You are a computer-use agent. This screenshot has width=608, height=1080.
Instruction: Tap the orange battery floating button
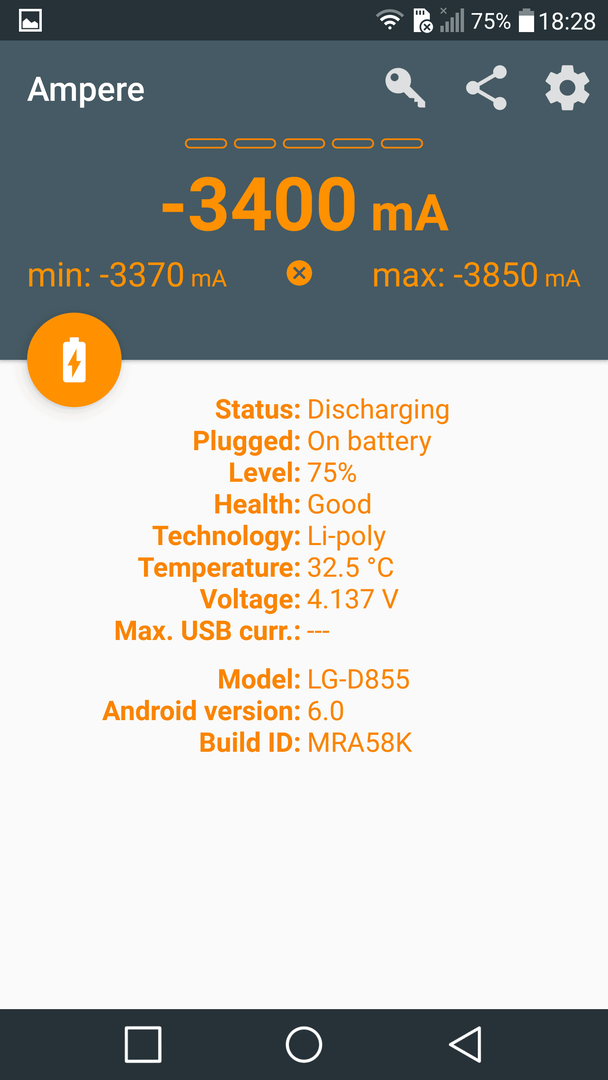point(74,360)
